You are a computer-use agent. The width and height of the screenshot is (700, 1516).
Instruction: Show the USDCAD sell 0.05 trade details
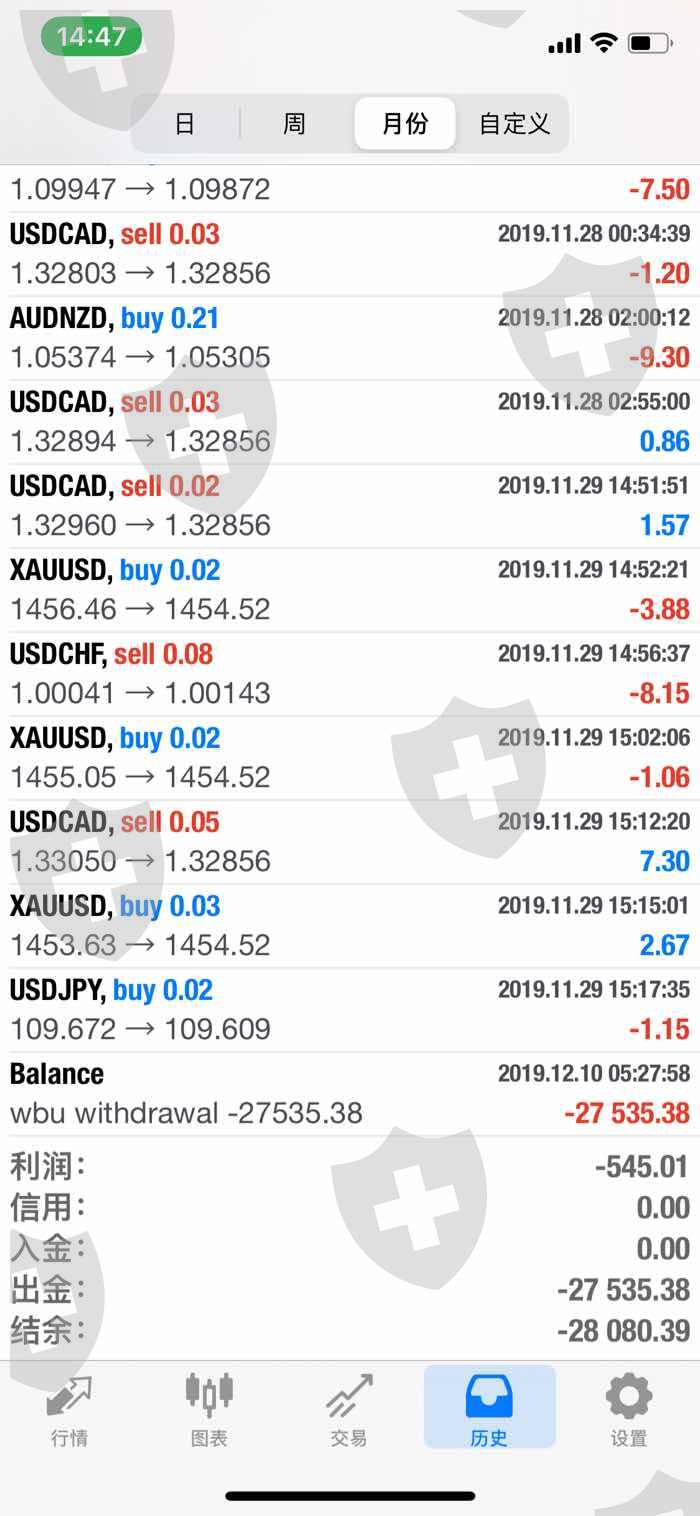point(350,842)
